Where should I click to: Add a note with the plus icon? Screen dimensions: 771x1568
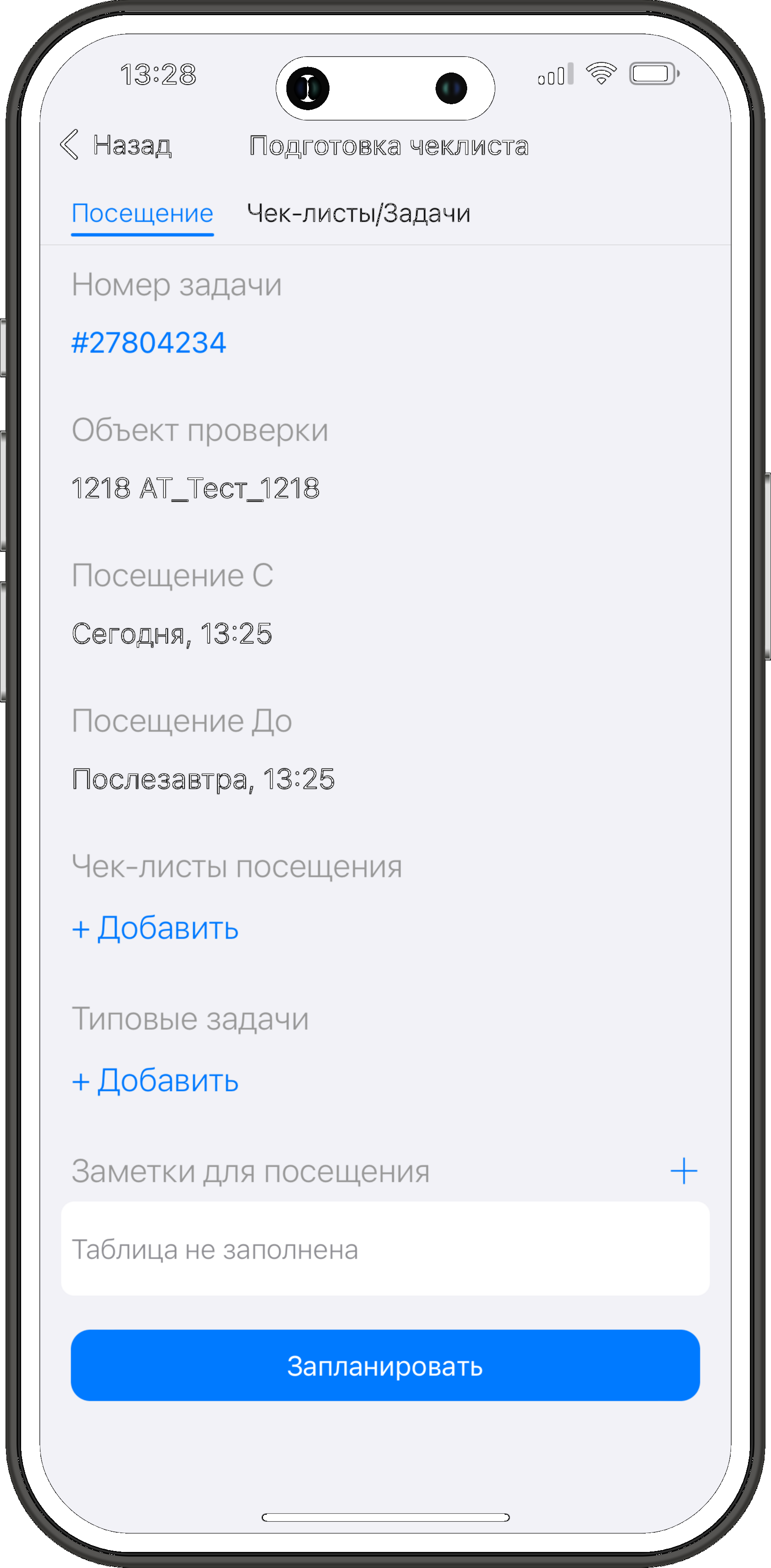(x=683, y=1171)
